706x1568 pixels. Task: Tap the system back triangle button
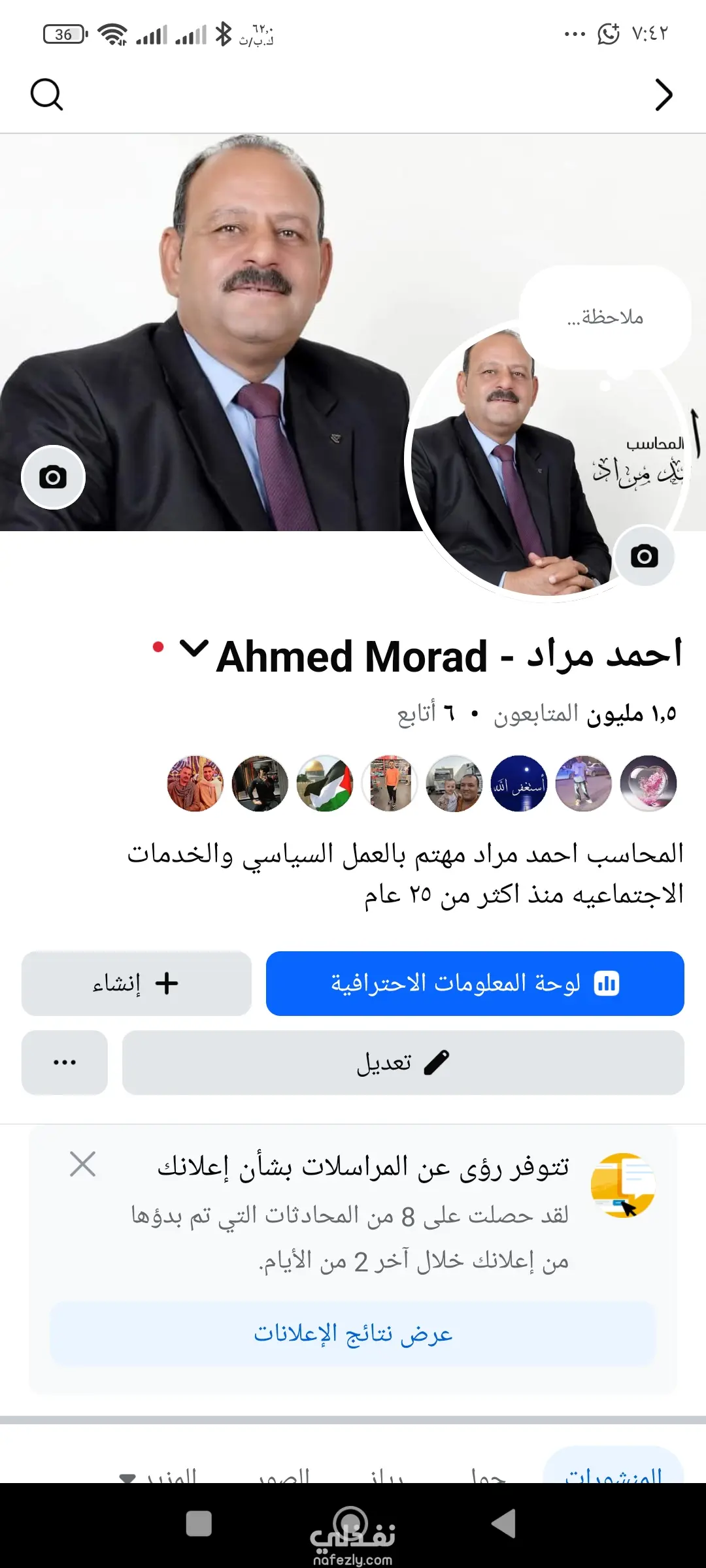(504, 1524)
